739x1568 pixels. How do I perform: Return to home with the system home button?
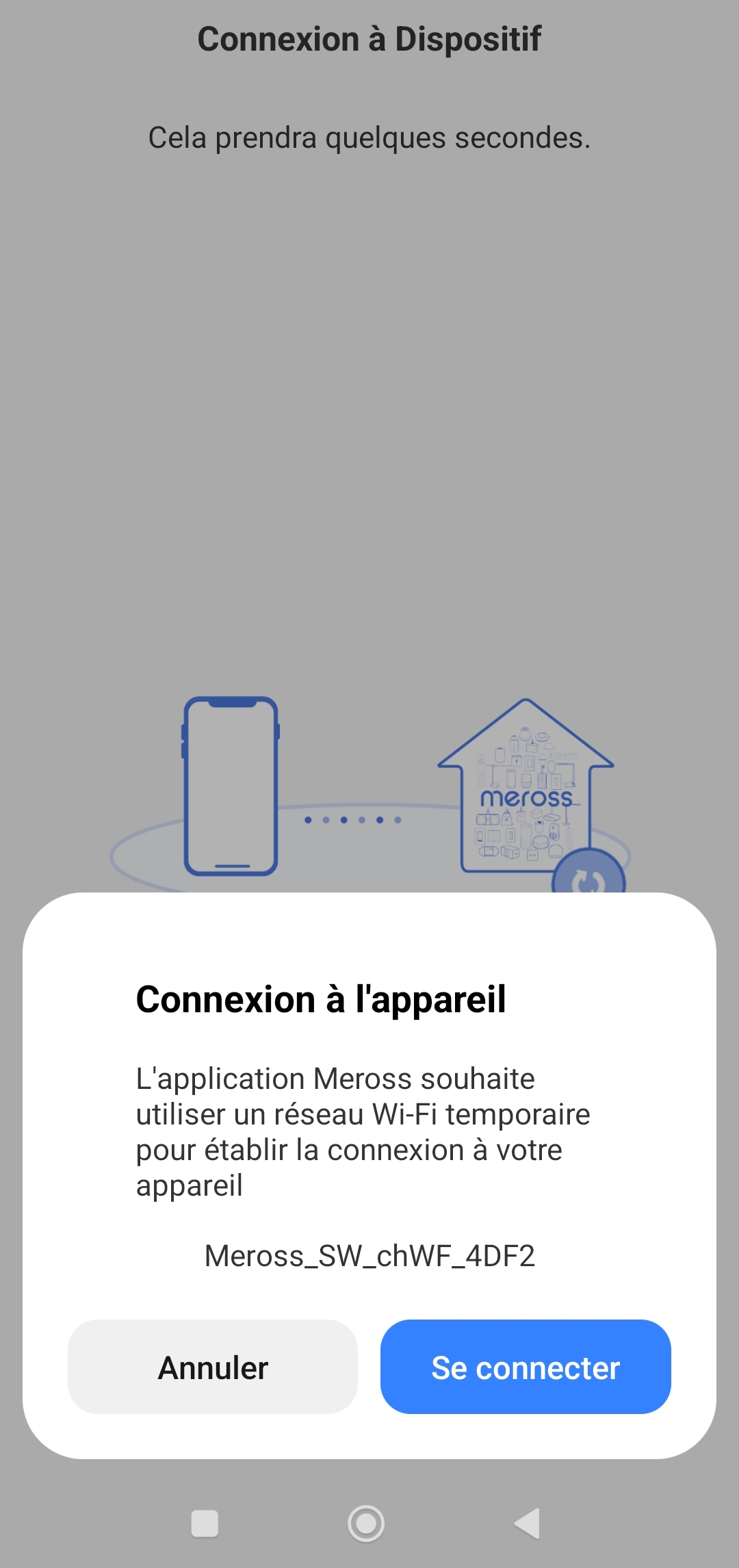click(x=366, y=1523)
